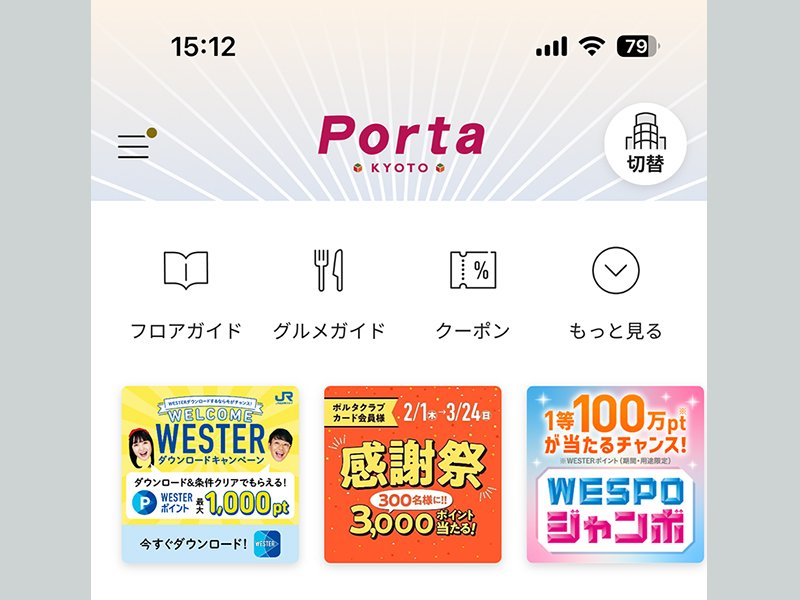View the 感謝祭 3,000 point banner
800x600 pixels.
pyautogui.click(x=412, y=474)
